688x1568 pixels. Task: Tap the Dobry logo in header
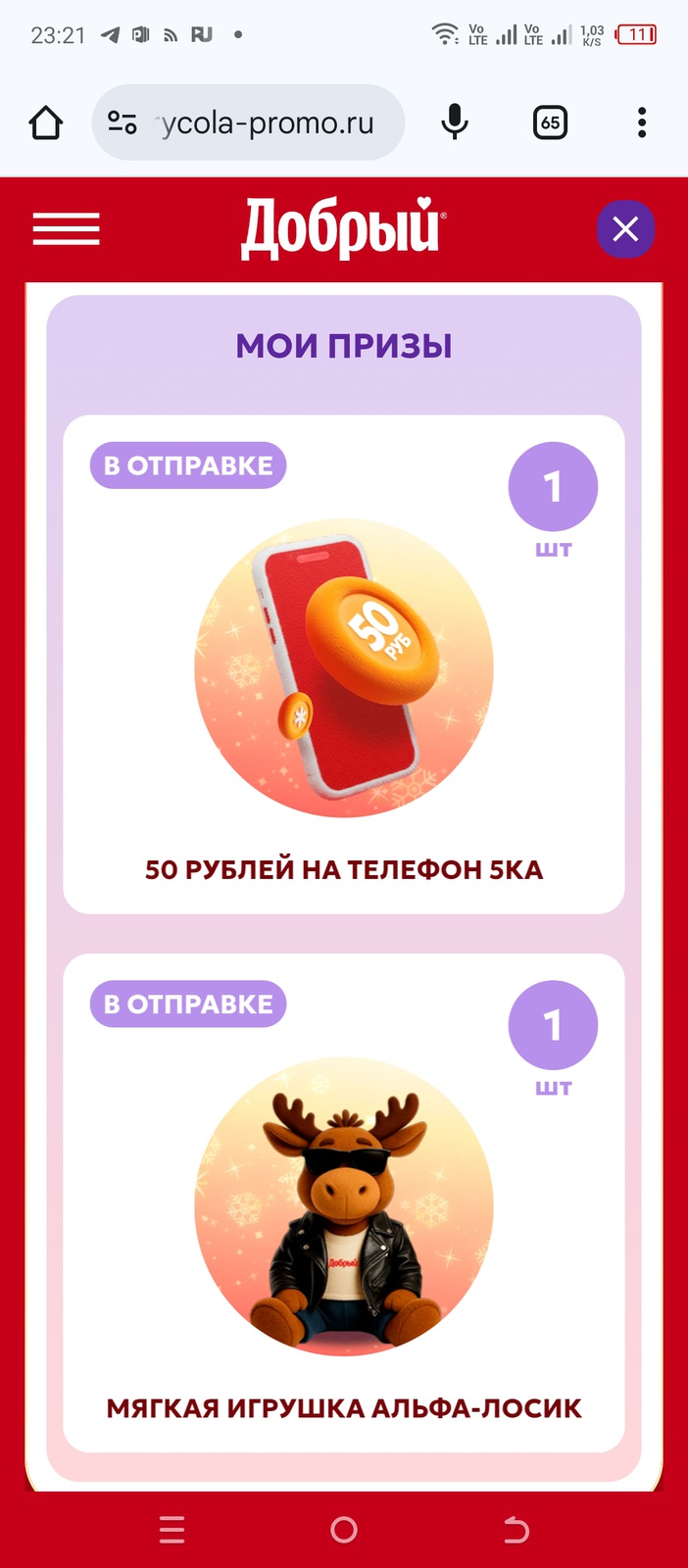[343, 228]
